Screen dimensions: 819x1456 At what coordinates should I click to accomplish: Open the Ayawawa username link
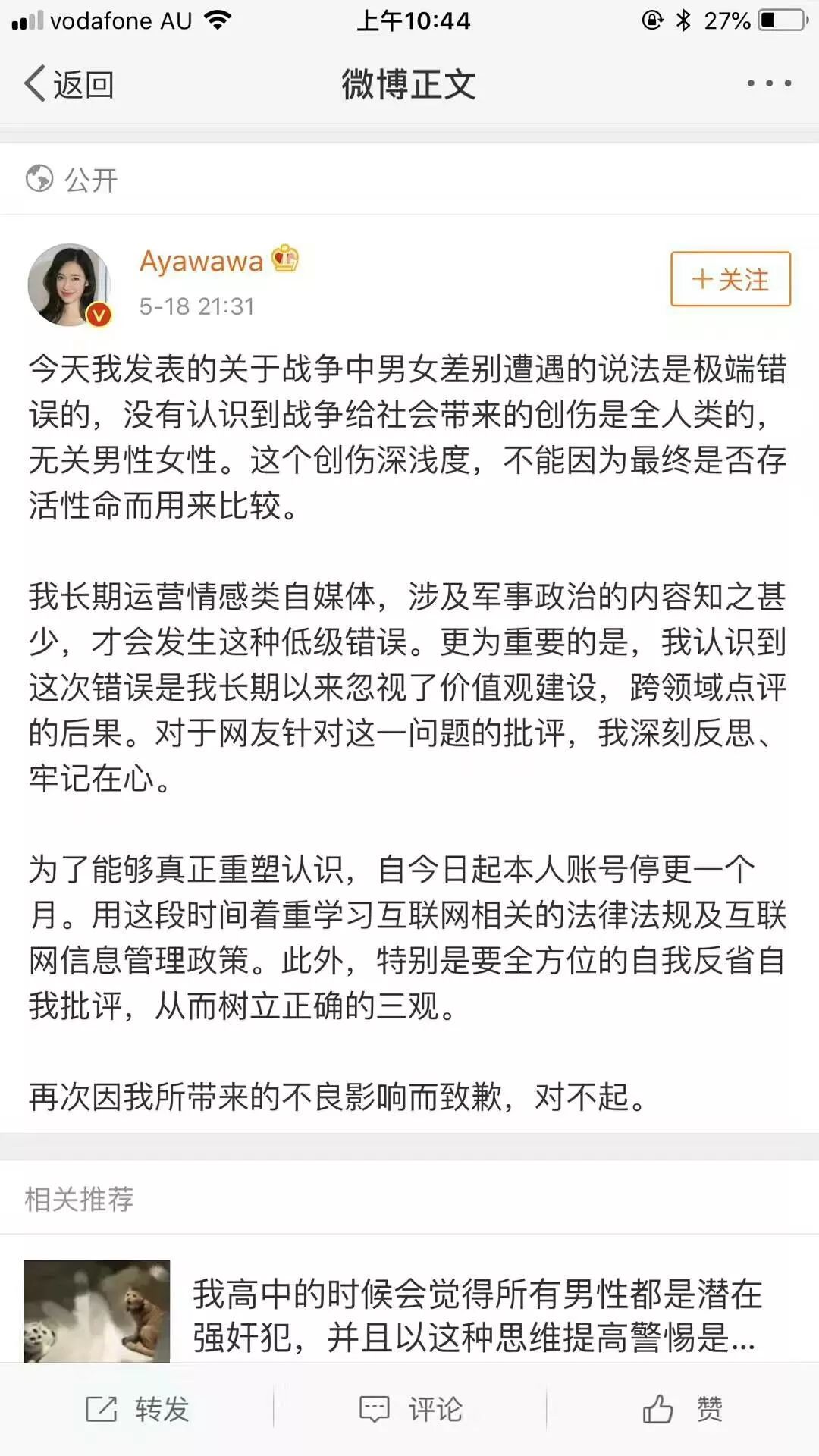[201, 261]
